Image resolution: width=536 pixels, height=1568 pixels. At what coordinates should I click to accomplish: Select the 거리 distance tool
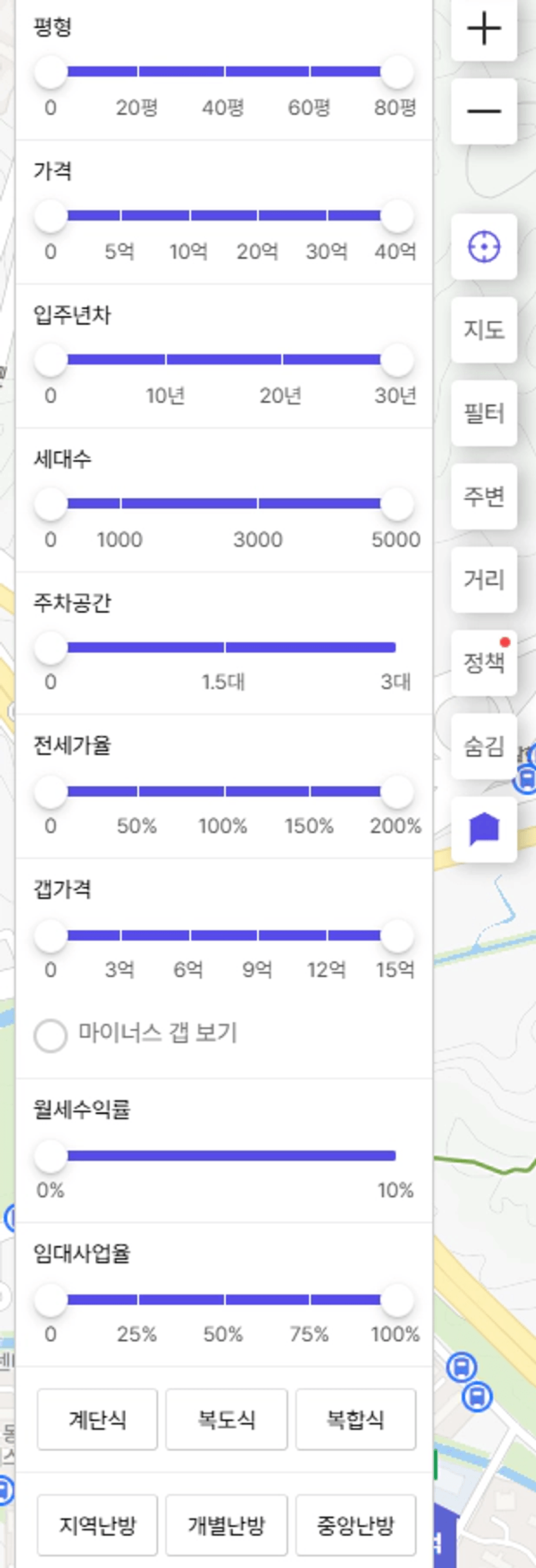point(484,579)
